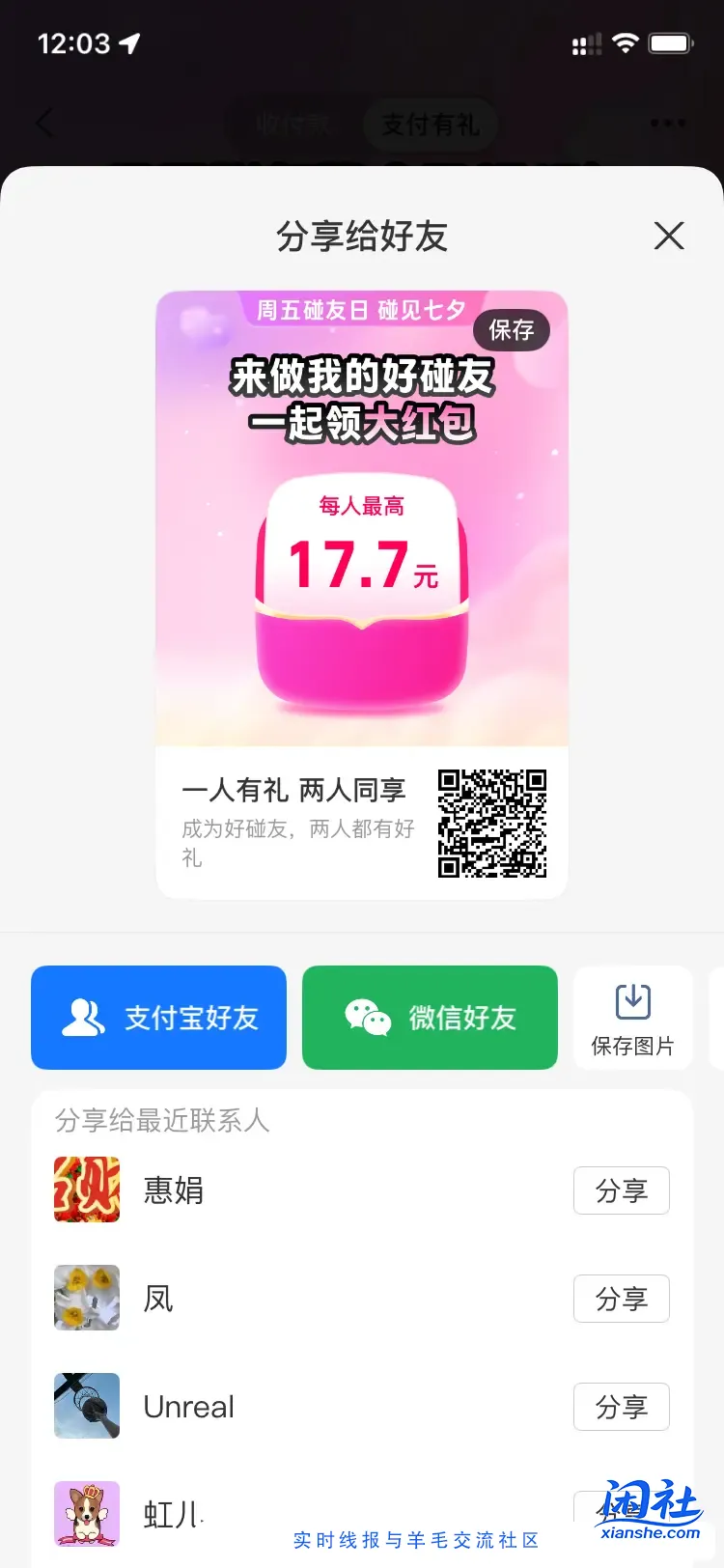Share via 微信好友
Image resolution: width=724 pixels, height=1568 pixels.
pyautogui.click(x=430, y=1017)
